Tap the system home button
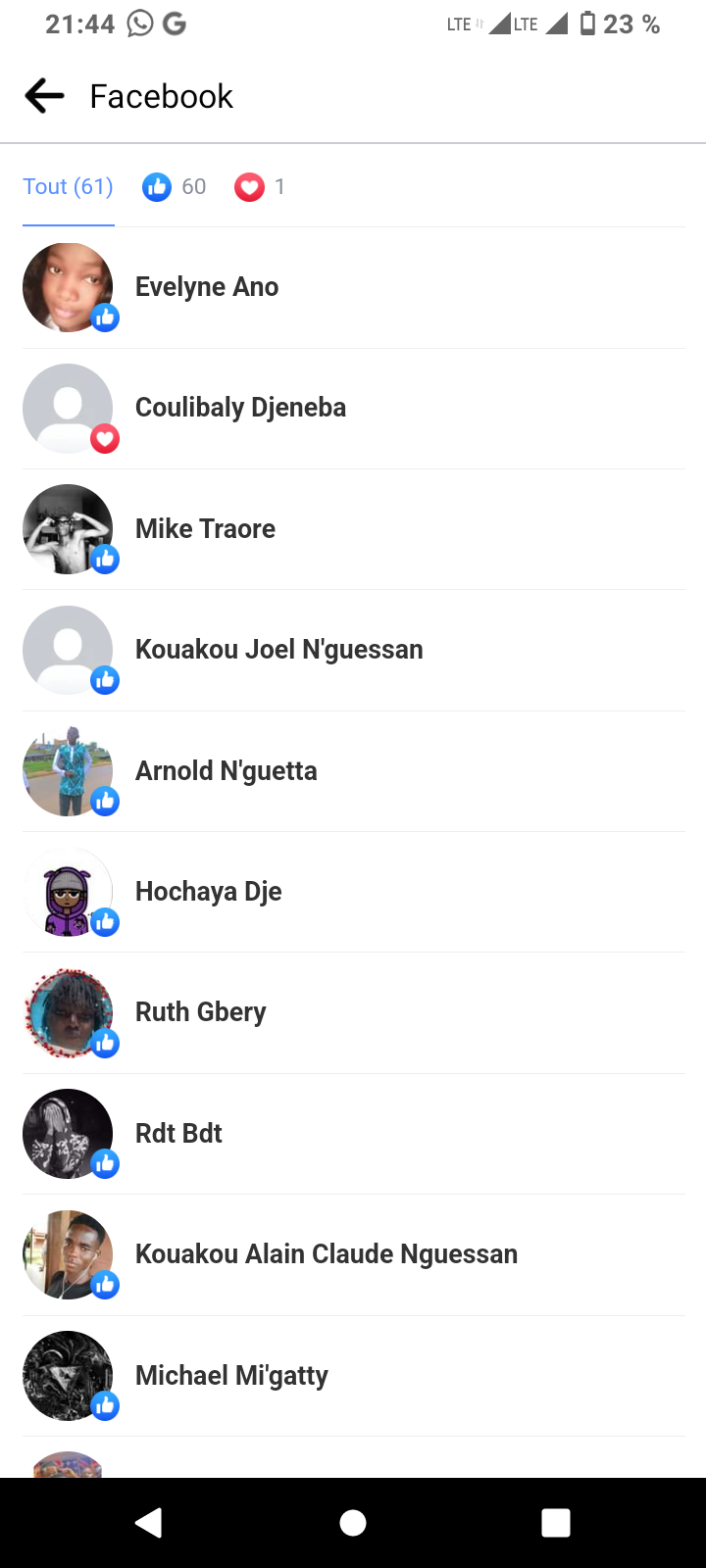This screenshot has width=706, height=1568. click(353, 1523)
